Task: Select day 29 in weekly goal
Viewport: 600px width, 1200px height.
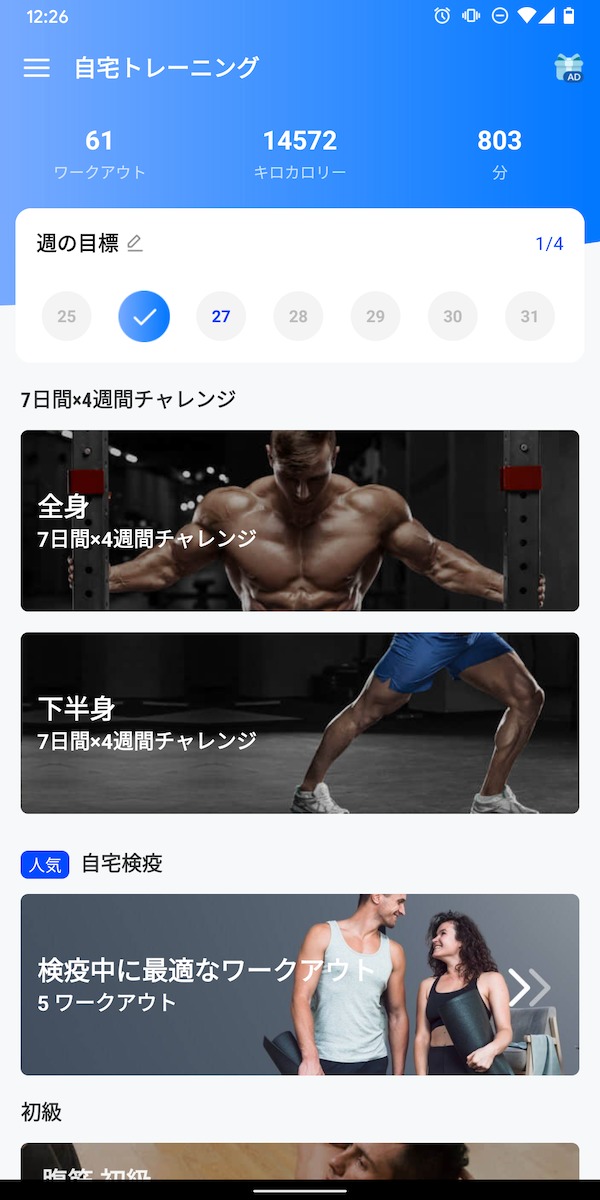Action: [x=375, y=317]
